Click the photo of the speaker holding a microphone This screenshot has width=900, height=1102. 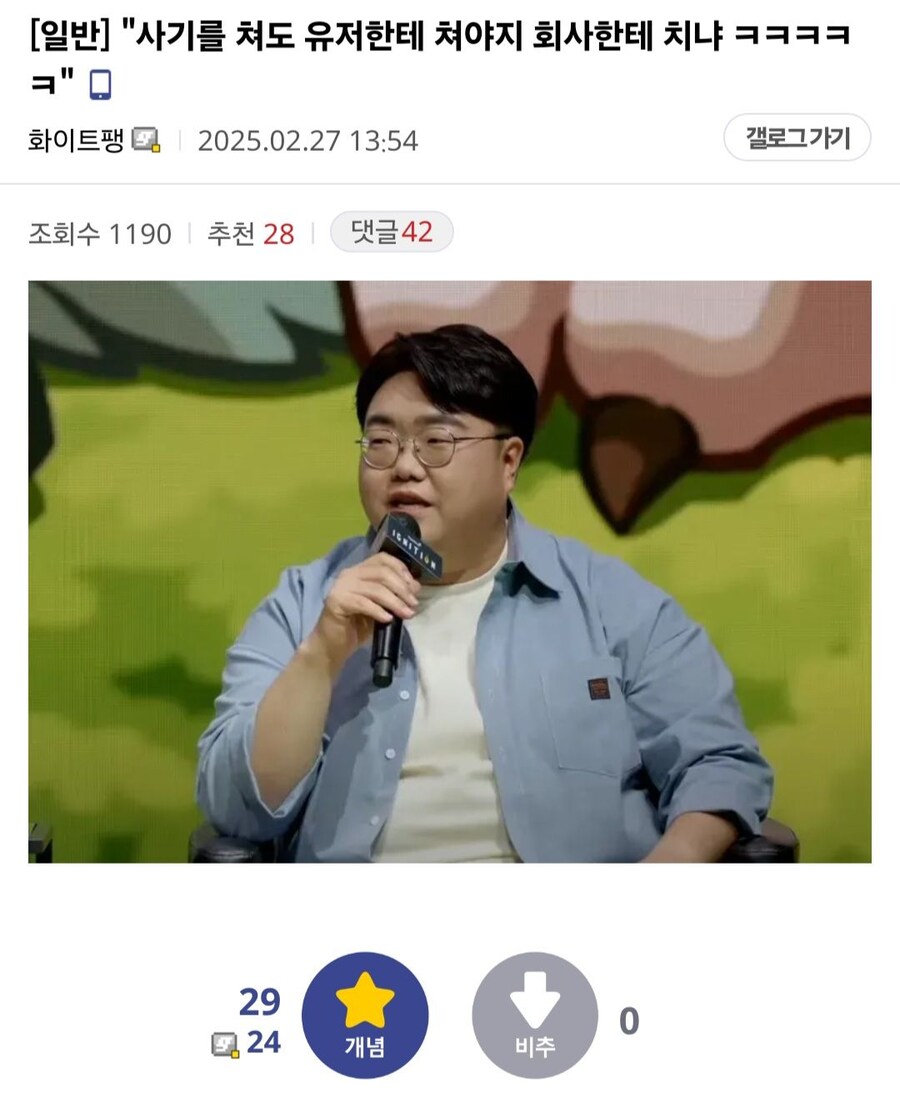point(450,580)
